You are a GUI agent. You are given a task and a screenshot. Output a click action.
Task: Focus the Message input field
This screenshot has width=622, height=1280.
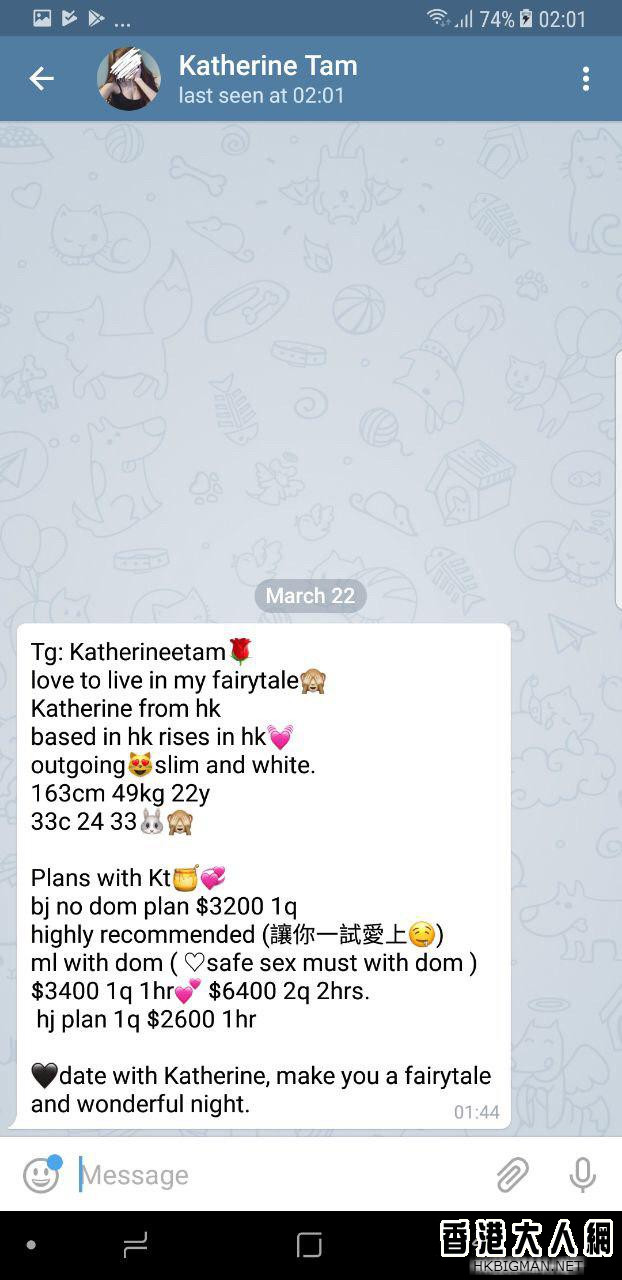[280, 1174]
